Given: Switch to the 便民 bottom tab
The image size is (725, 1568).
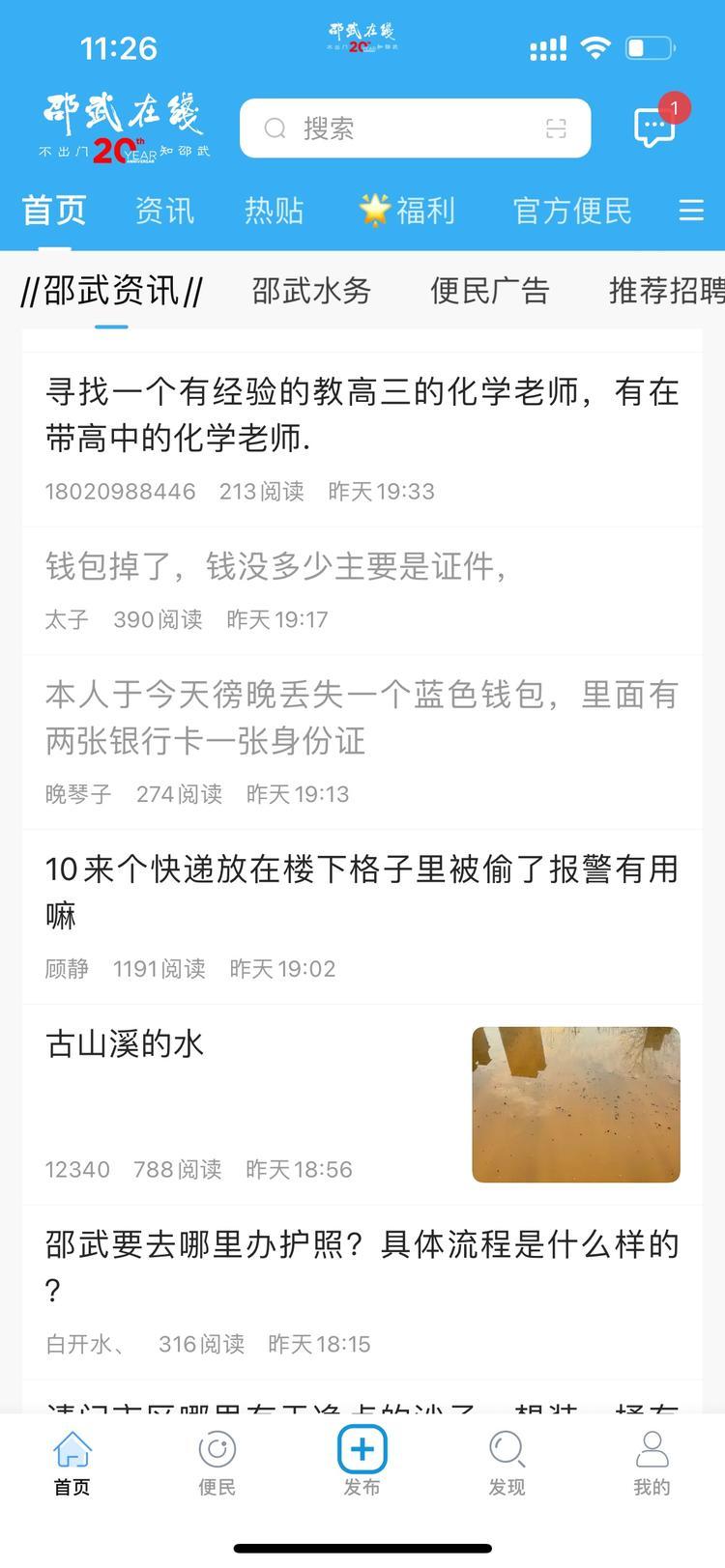Looking at the screenshot, I should (x=217, y=1464).
